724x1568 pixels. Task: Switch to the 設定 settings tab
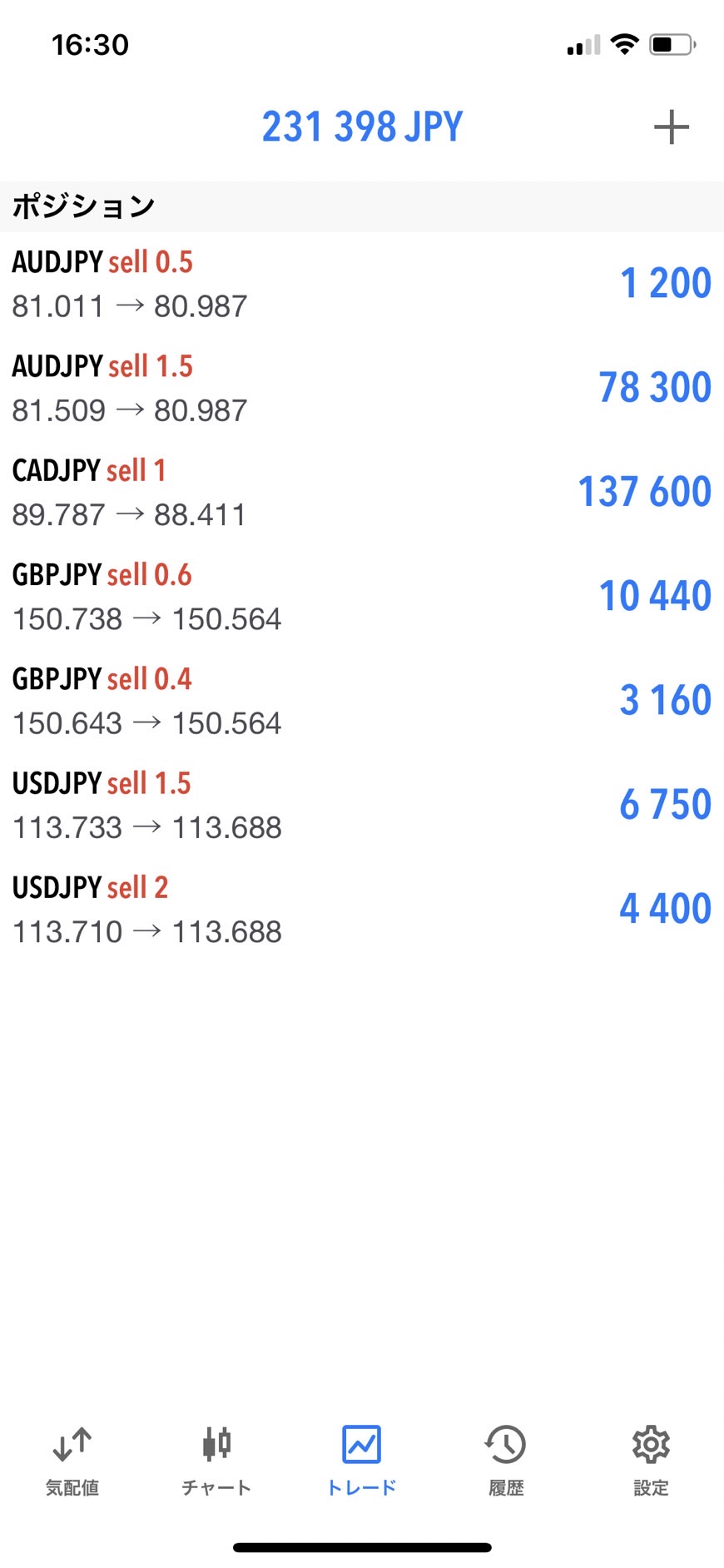651,1461
